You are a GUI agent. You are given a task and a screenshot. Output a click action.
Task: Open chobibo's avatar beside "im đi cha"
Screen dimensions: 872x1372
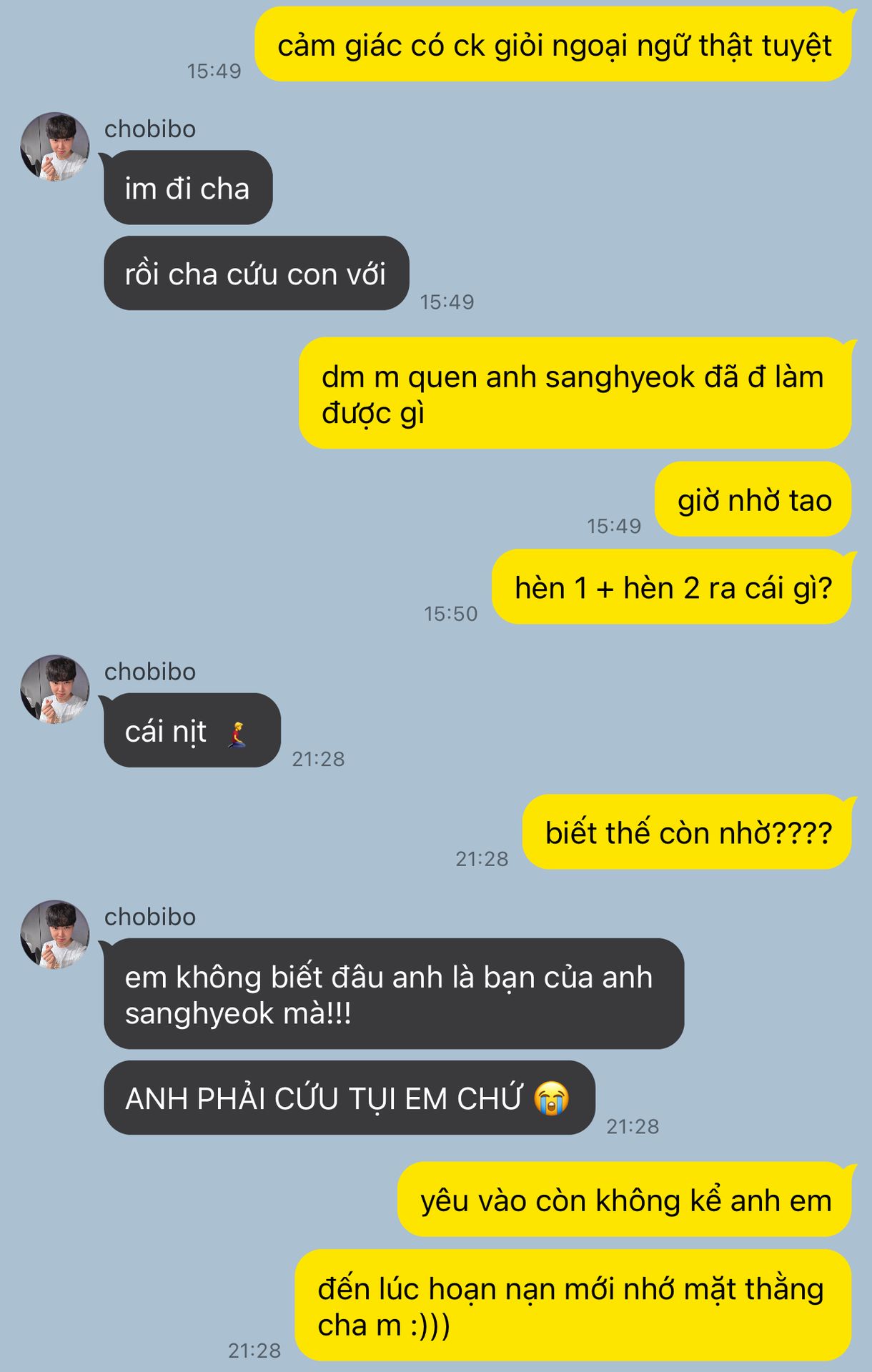click(55, 146)
